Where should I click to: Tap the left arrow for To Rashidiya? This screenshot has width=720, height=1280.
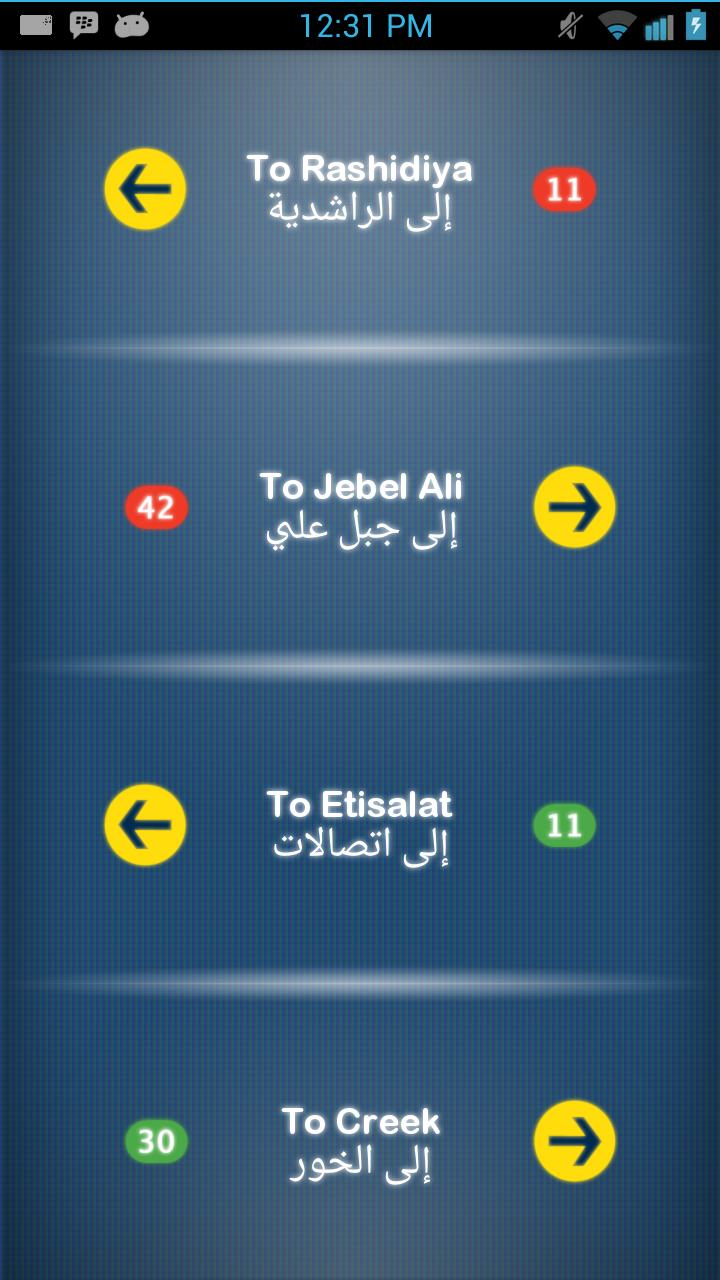(x=145, y=189)
